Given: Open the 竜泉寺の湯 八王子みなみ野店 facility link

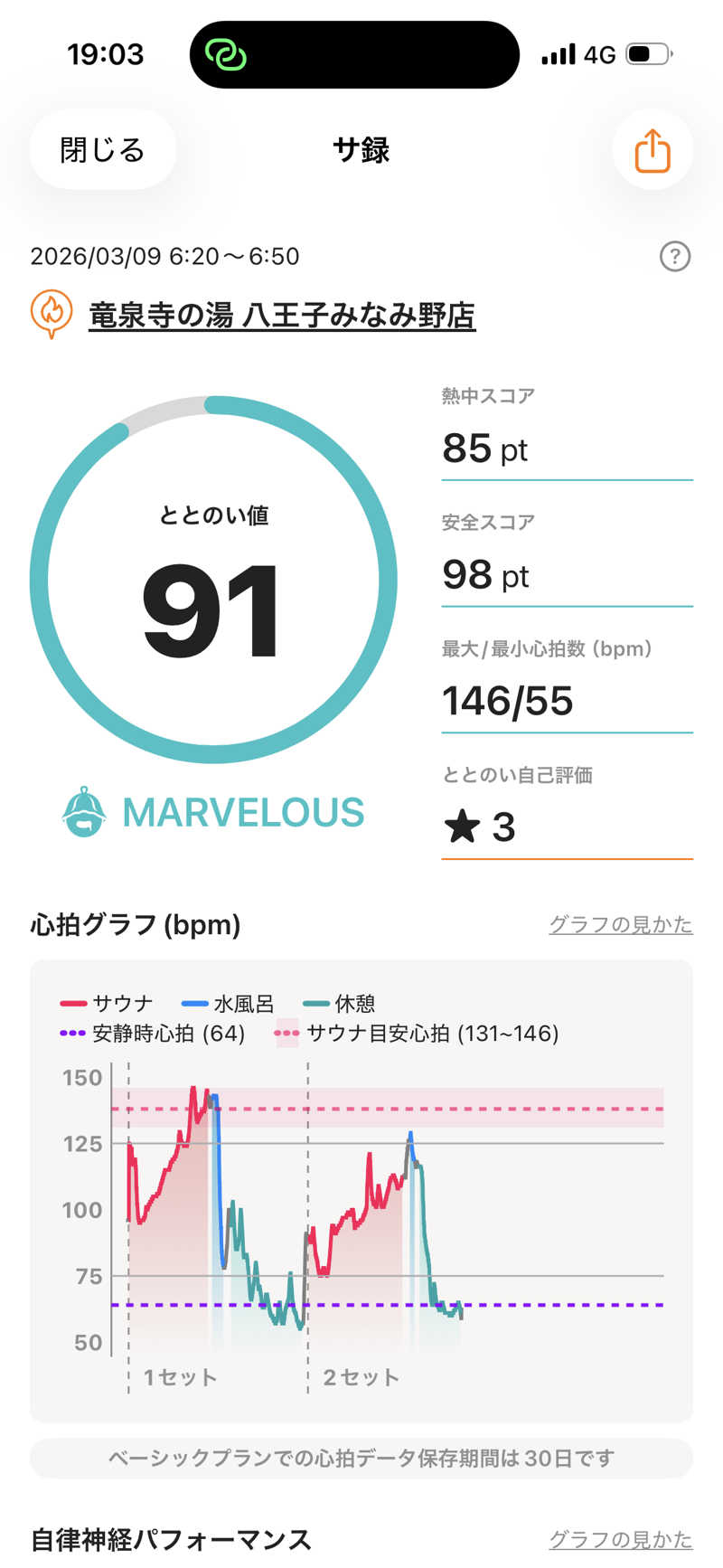Looking at the screenshot, I should point(281,316).
